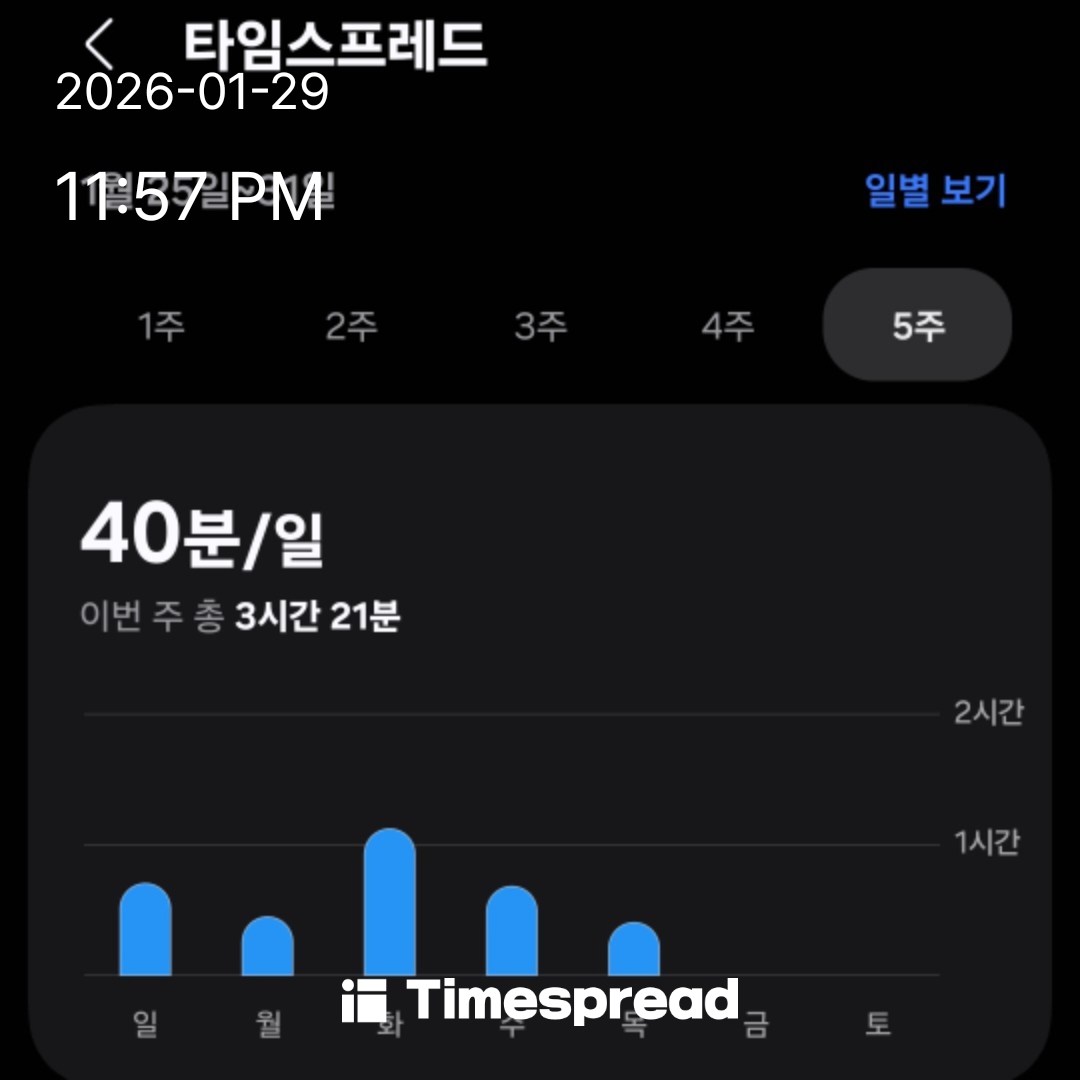Go back using the top arrow

point(99,45)
